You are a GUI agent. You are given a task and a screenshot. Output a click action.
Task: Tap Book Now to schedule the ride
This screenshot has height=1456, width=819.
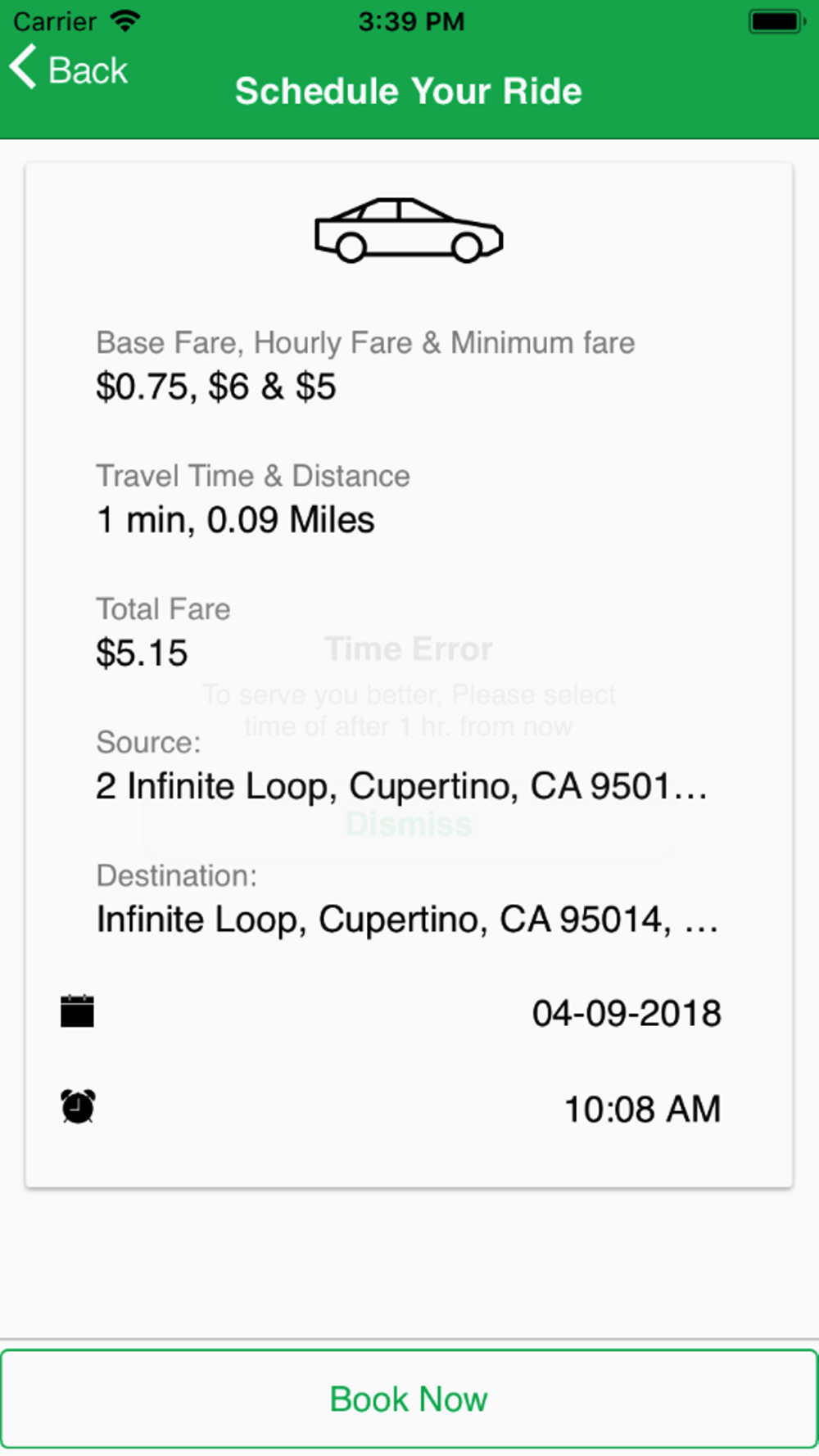coord(409,1399)
